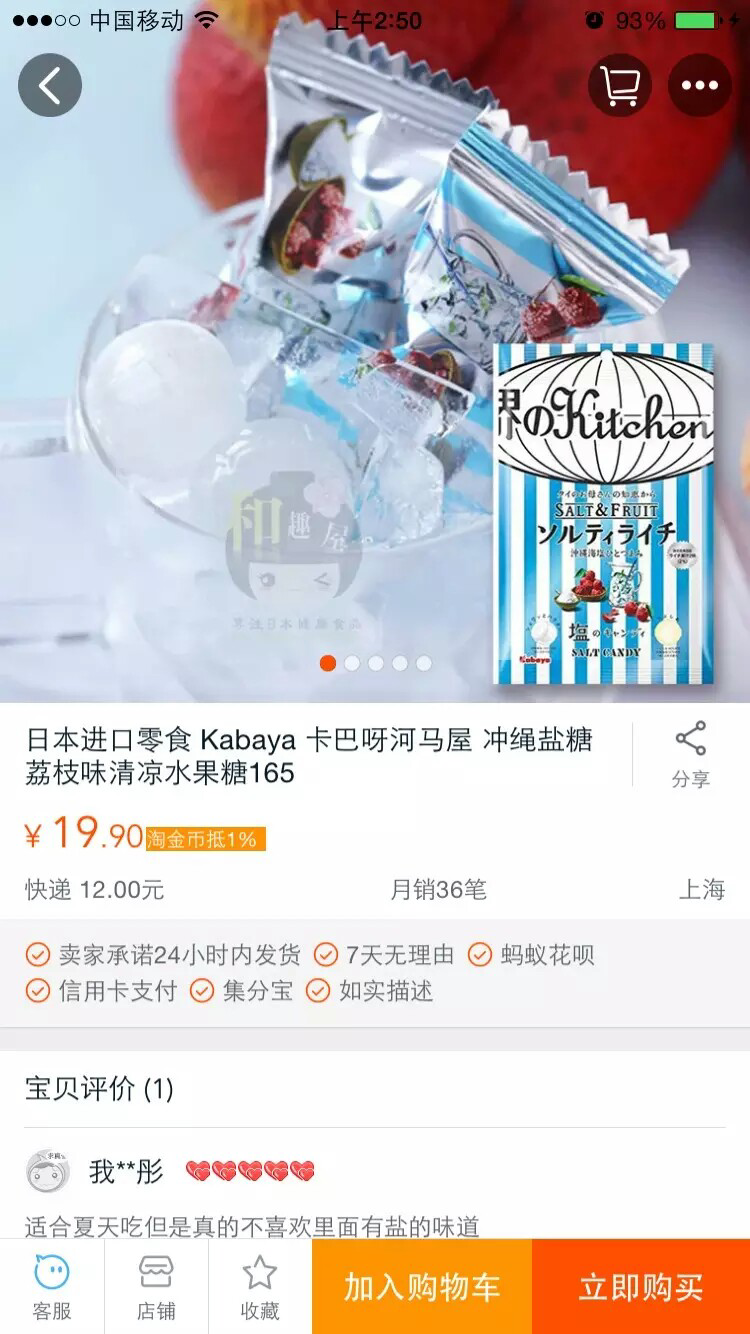Open the three-dot overflow menu

700,85
